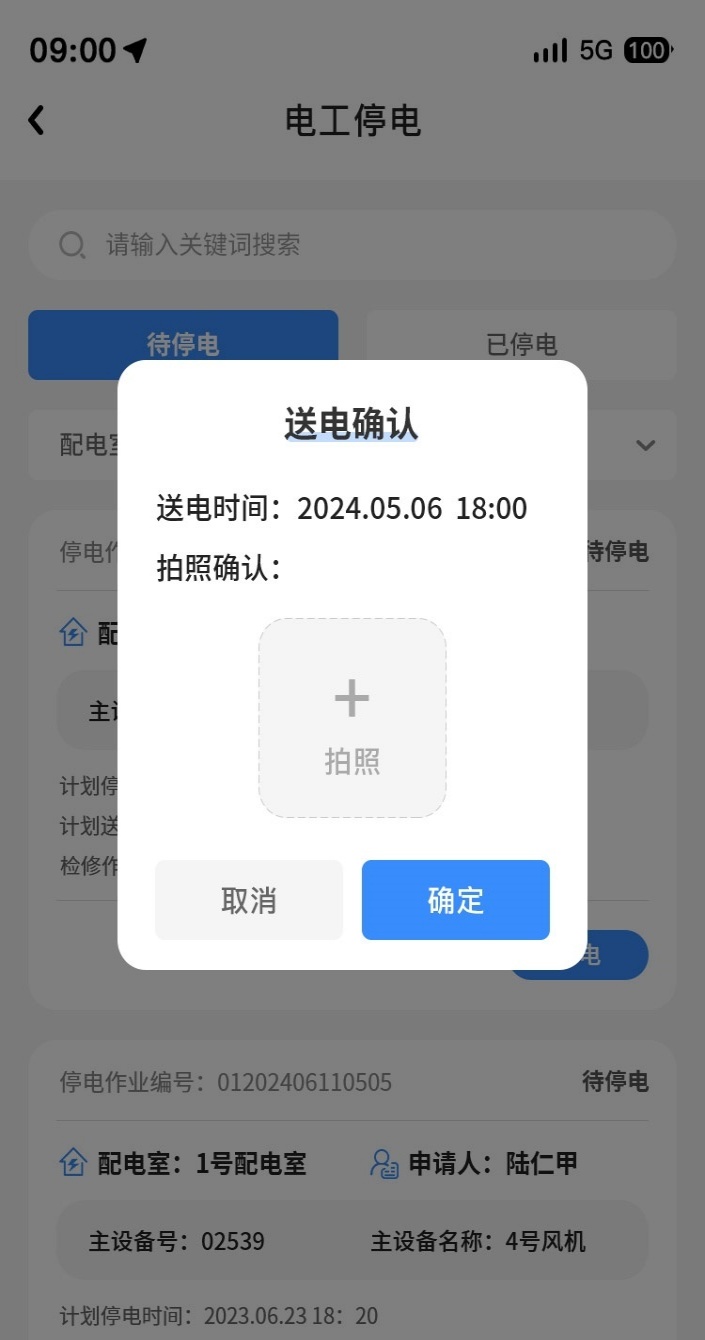705x1340 pixels.
Task: Select the 待停电 tab
Action: (x=183, y=338)
